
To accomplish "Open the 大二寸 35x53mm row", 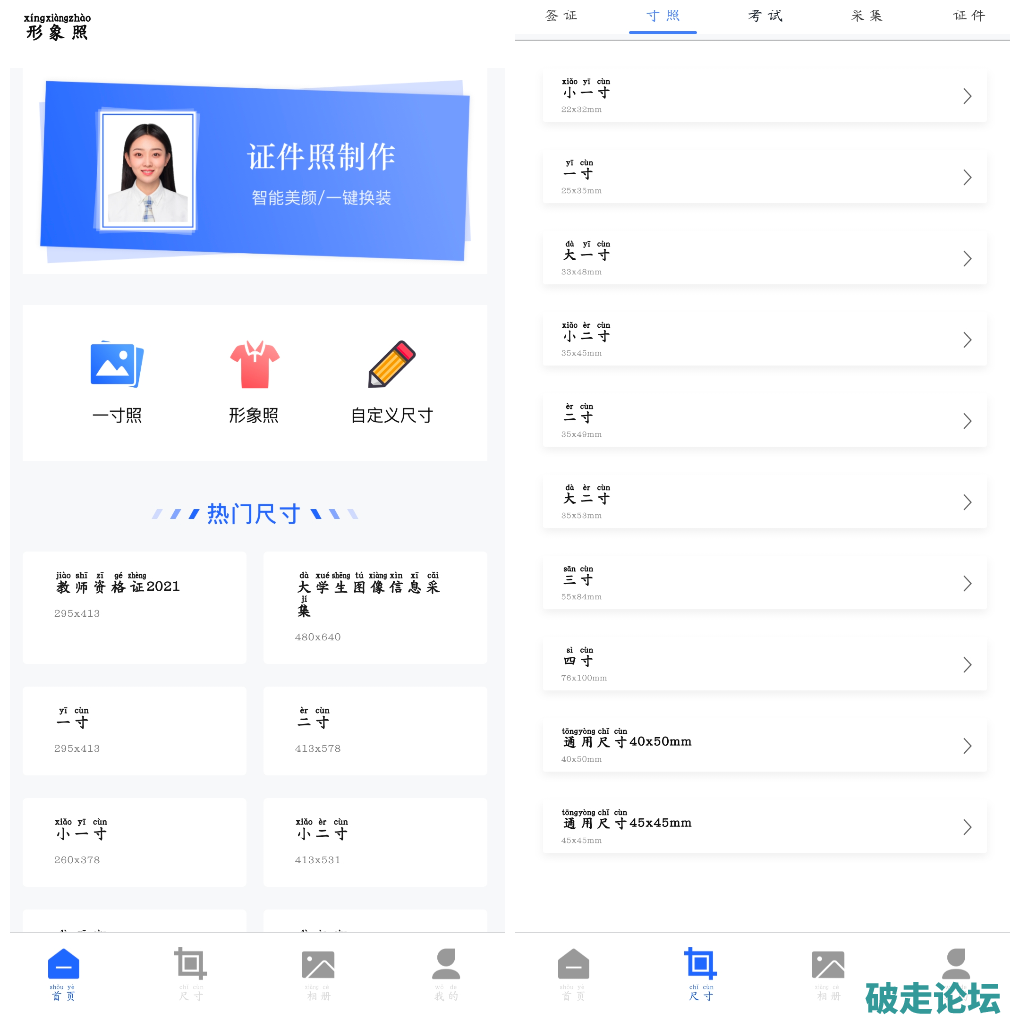I will tap(764, 502).
